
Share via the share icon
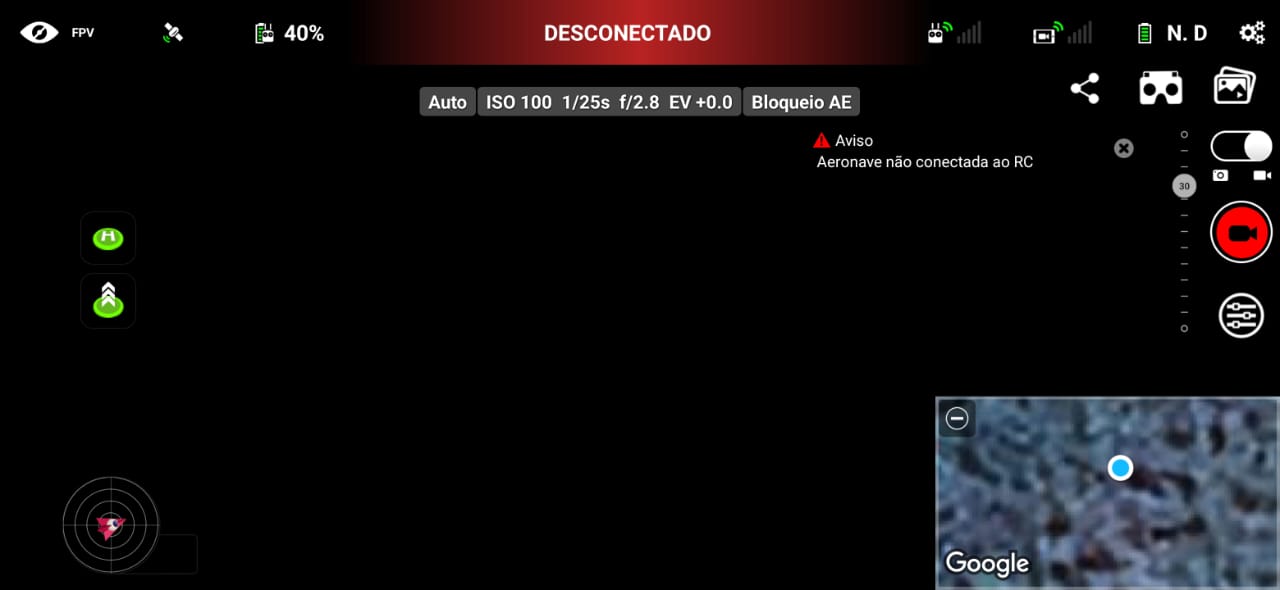click(1084, 89)
